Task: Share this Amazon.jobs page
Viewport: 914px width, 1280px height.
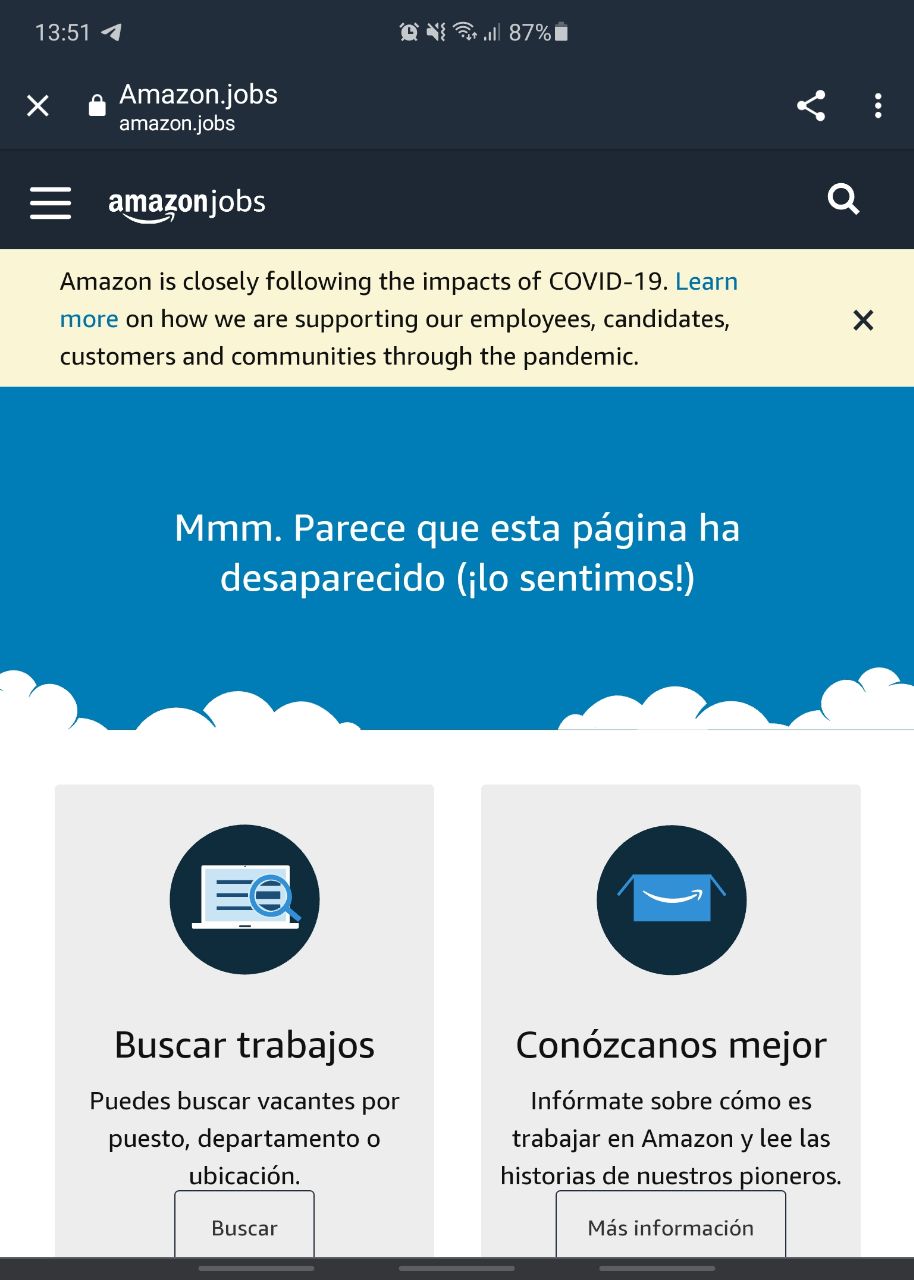Action: point(810,106)
